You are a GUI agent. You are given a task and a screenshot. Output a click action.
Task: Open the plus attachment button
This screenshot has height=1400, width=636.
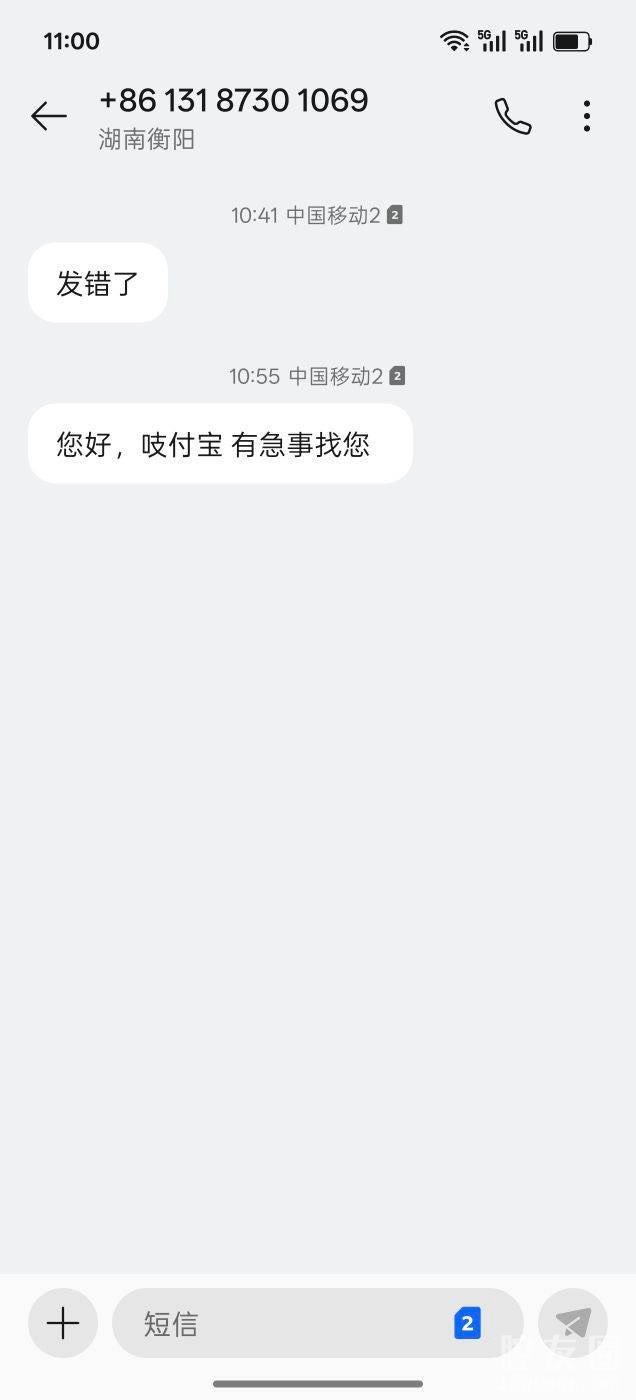(x=63, y=1323)
